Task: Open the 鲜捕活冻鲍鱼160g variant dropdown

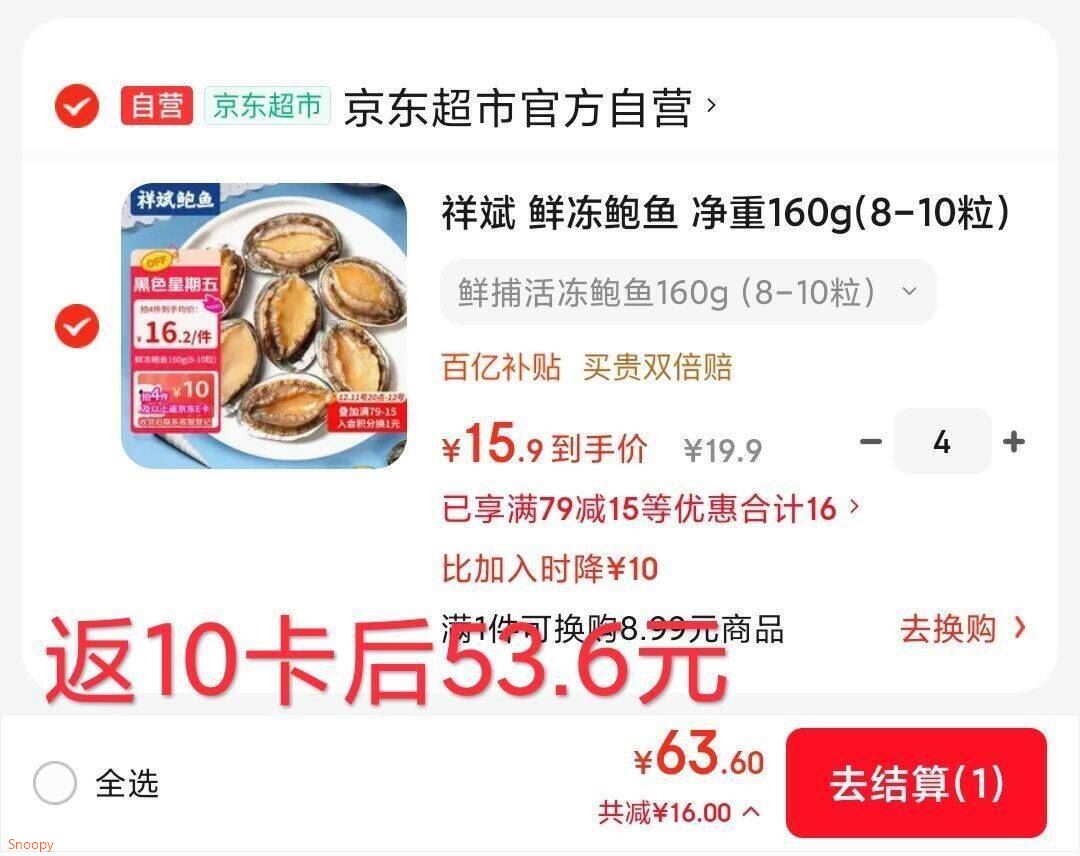Action: click(688, 292)
